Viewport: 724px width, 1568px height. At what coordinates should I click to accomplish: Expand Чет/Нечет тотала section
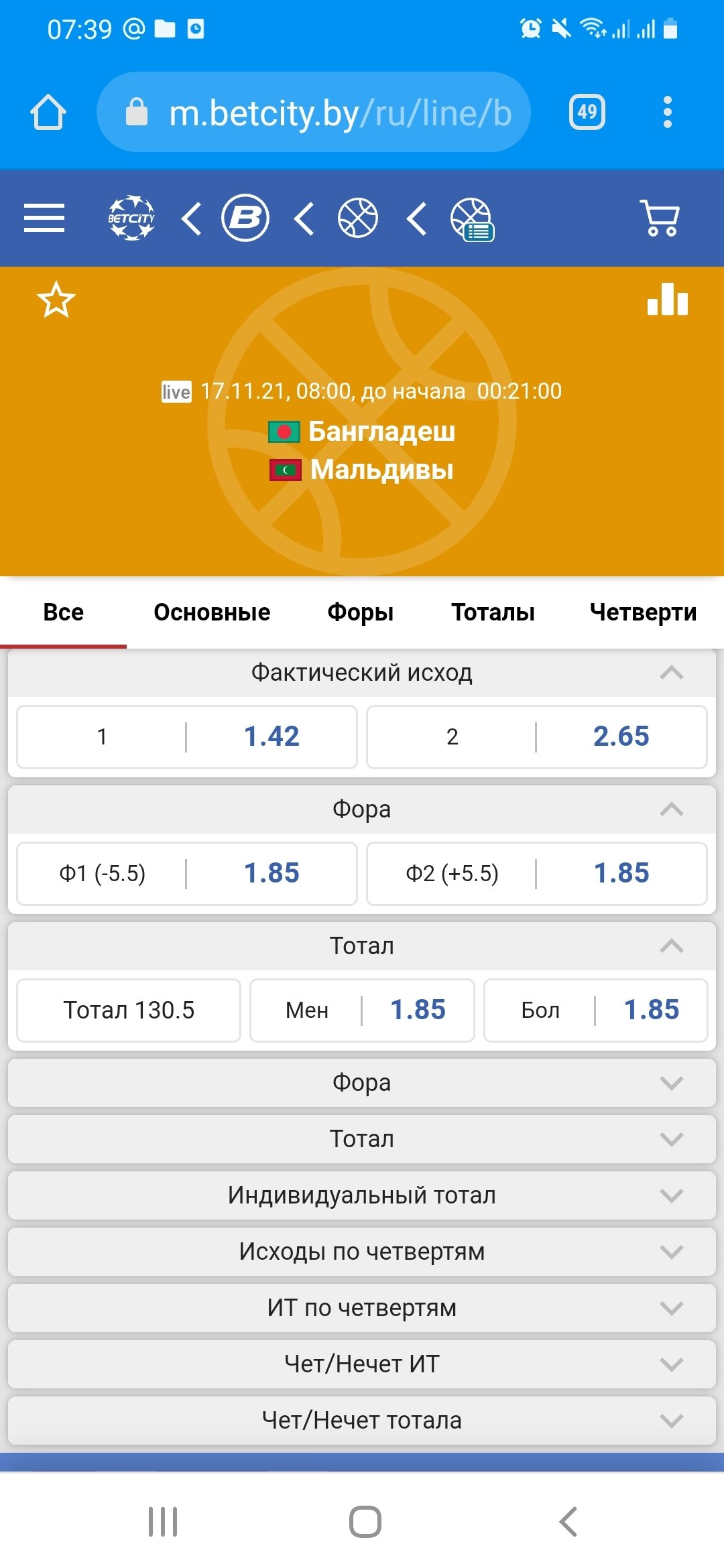pyautogui.click(x=362, y=1421)
